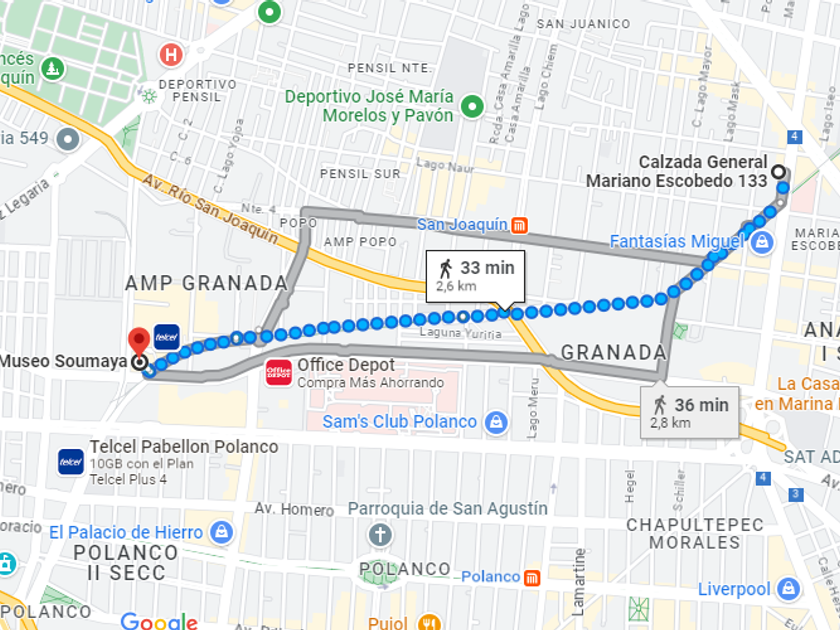Tap the Calzada General Mariano Escobedo 133 origin
This screenshot has height=630, width=840.
pyautogui.click(x=778, y=171)
